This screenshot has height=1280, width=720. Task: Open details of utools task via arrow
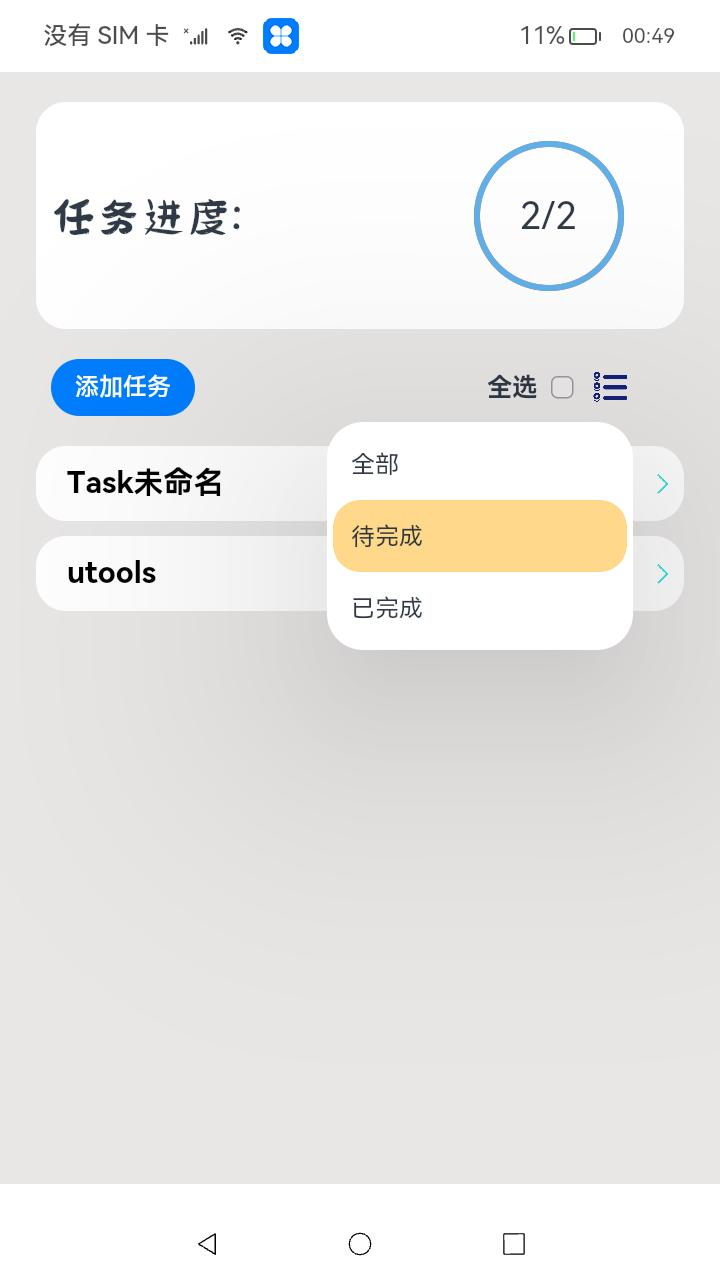[661, 573]
